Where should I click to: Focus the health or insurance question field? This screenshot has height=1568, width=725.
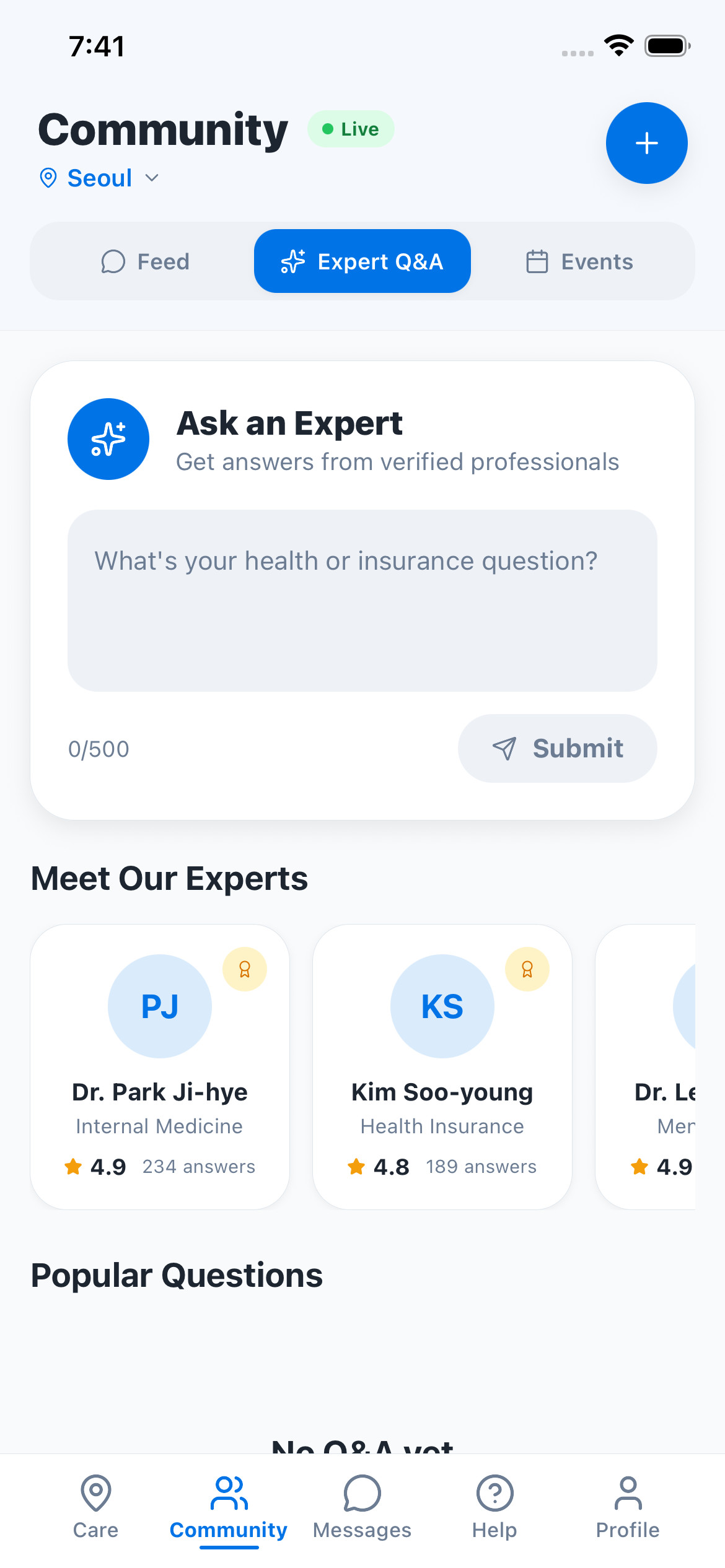coord(362,600)
